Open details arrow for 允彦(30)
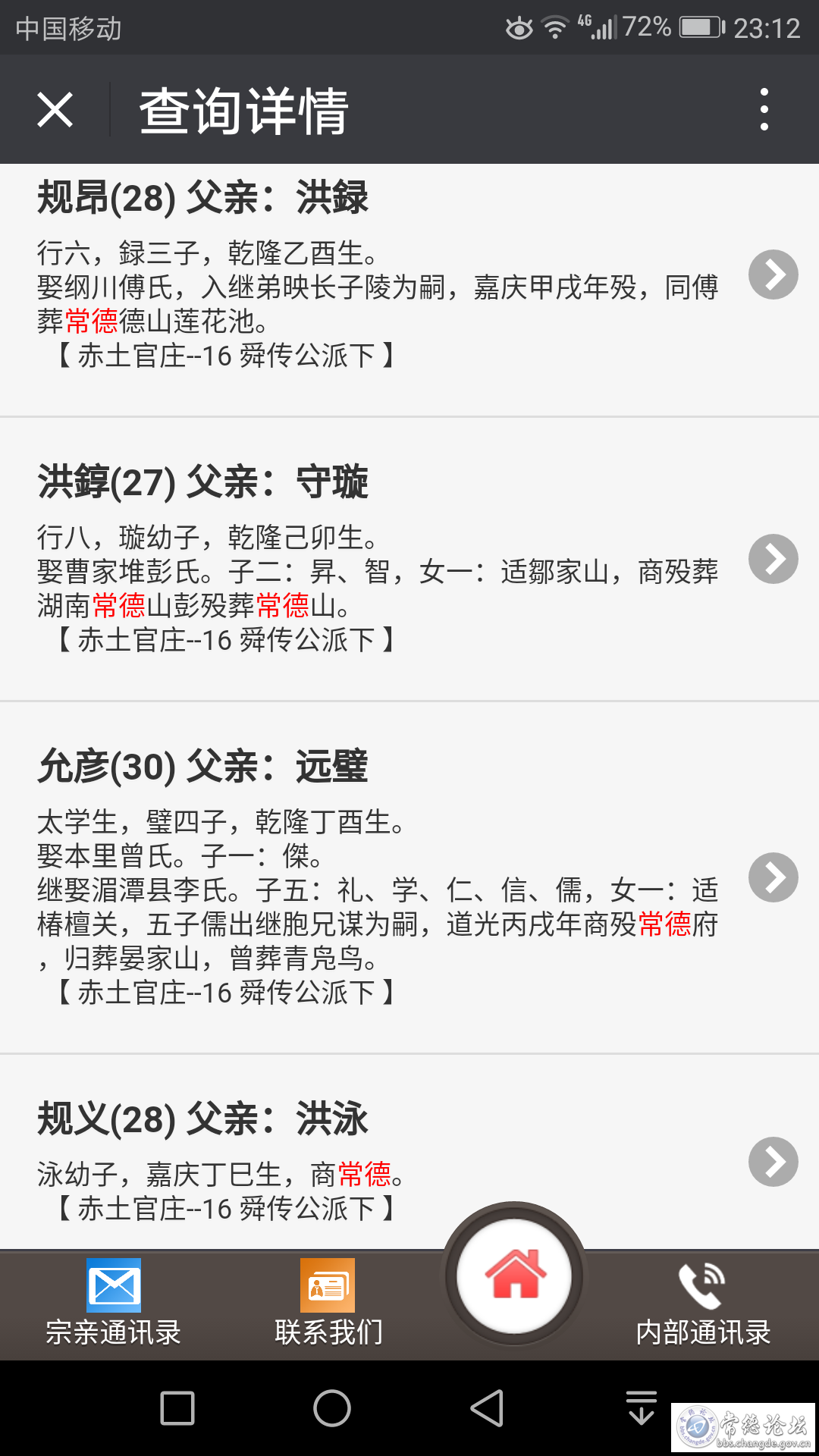819x1456 pixels. coord(773,877)
